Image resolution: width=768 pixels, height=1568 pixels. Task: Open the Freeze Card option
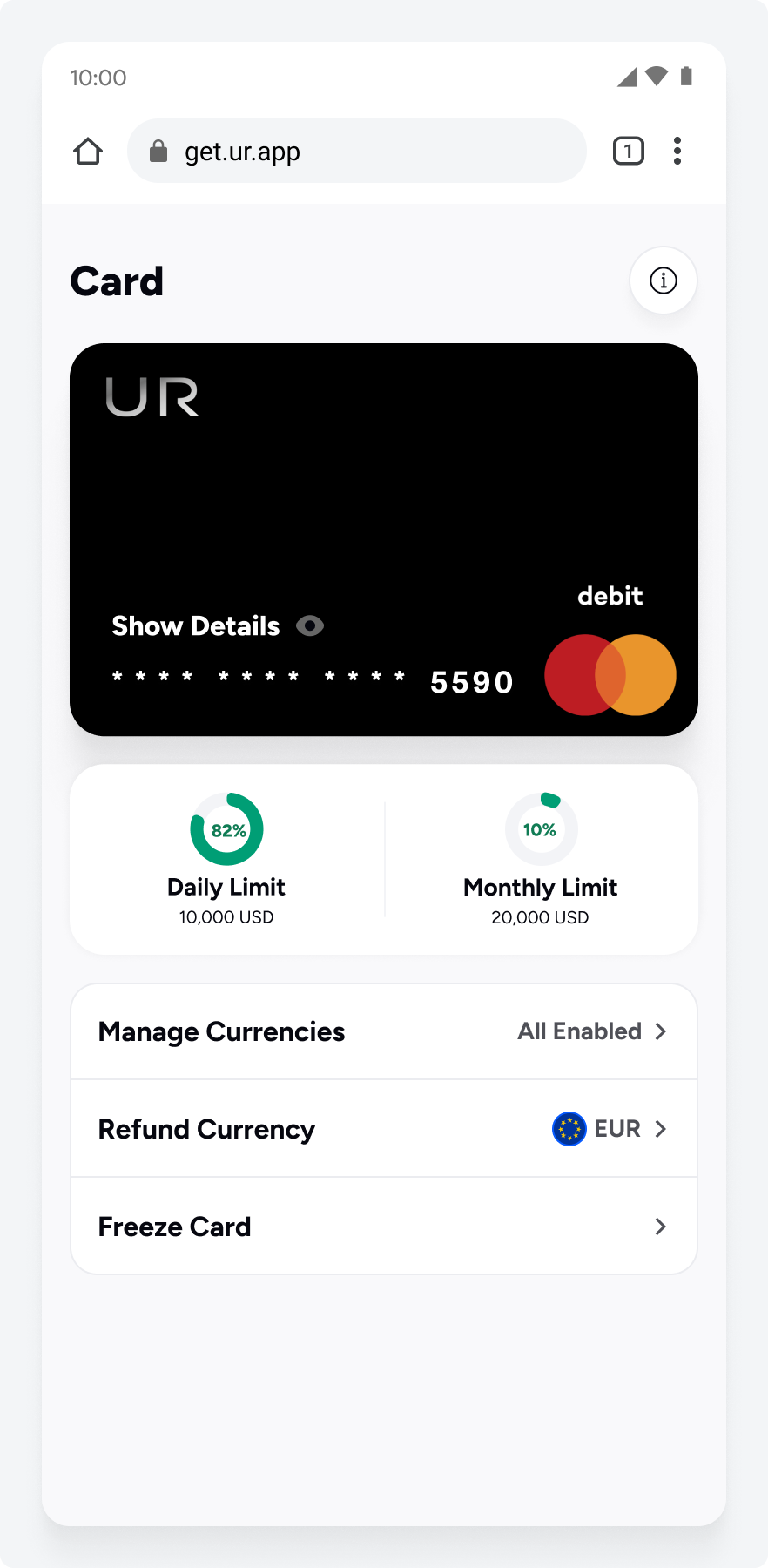(383, 1227)
